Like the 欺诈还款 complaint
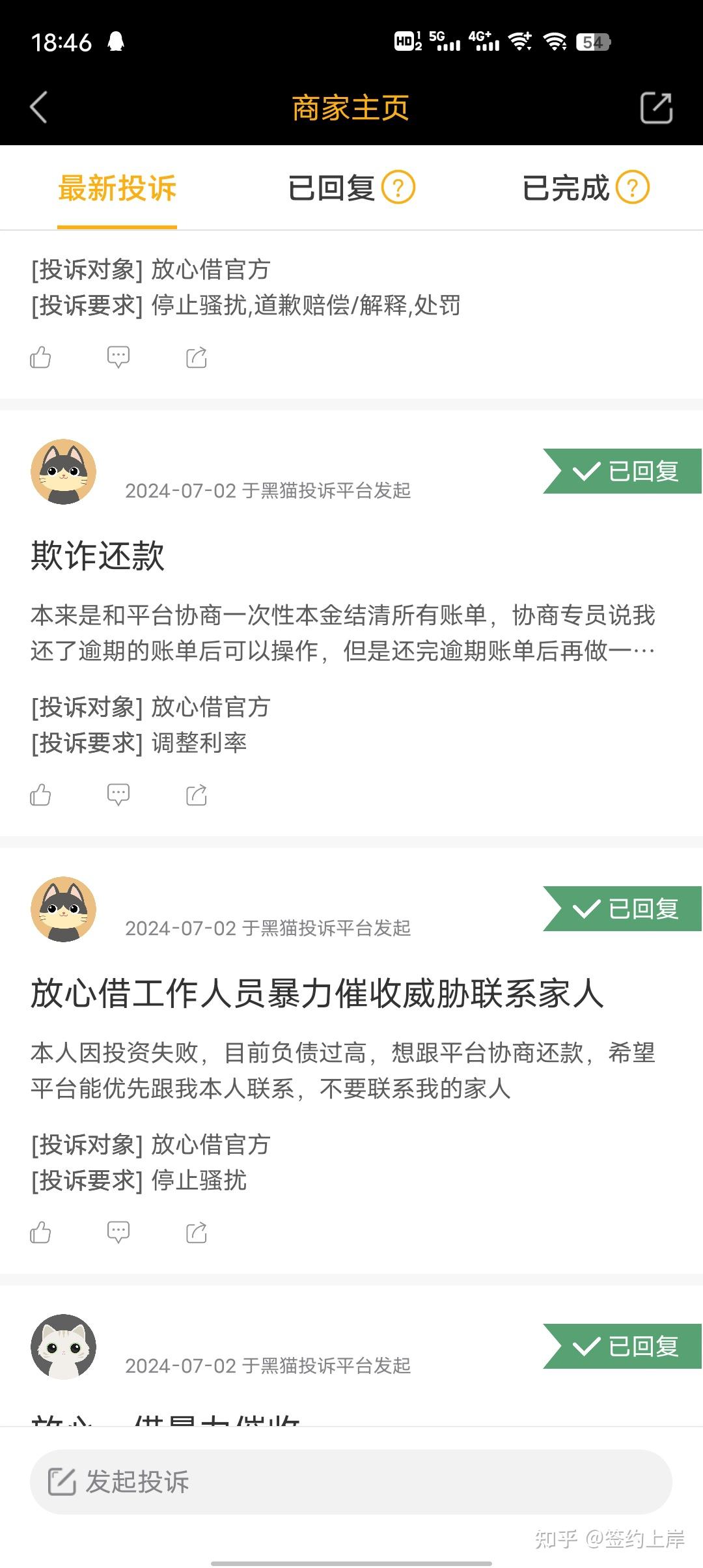This screenshot has width=703, height=1568. [x=40, y=795]
